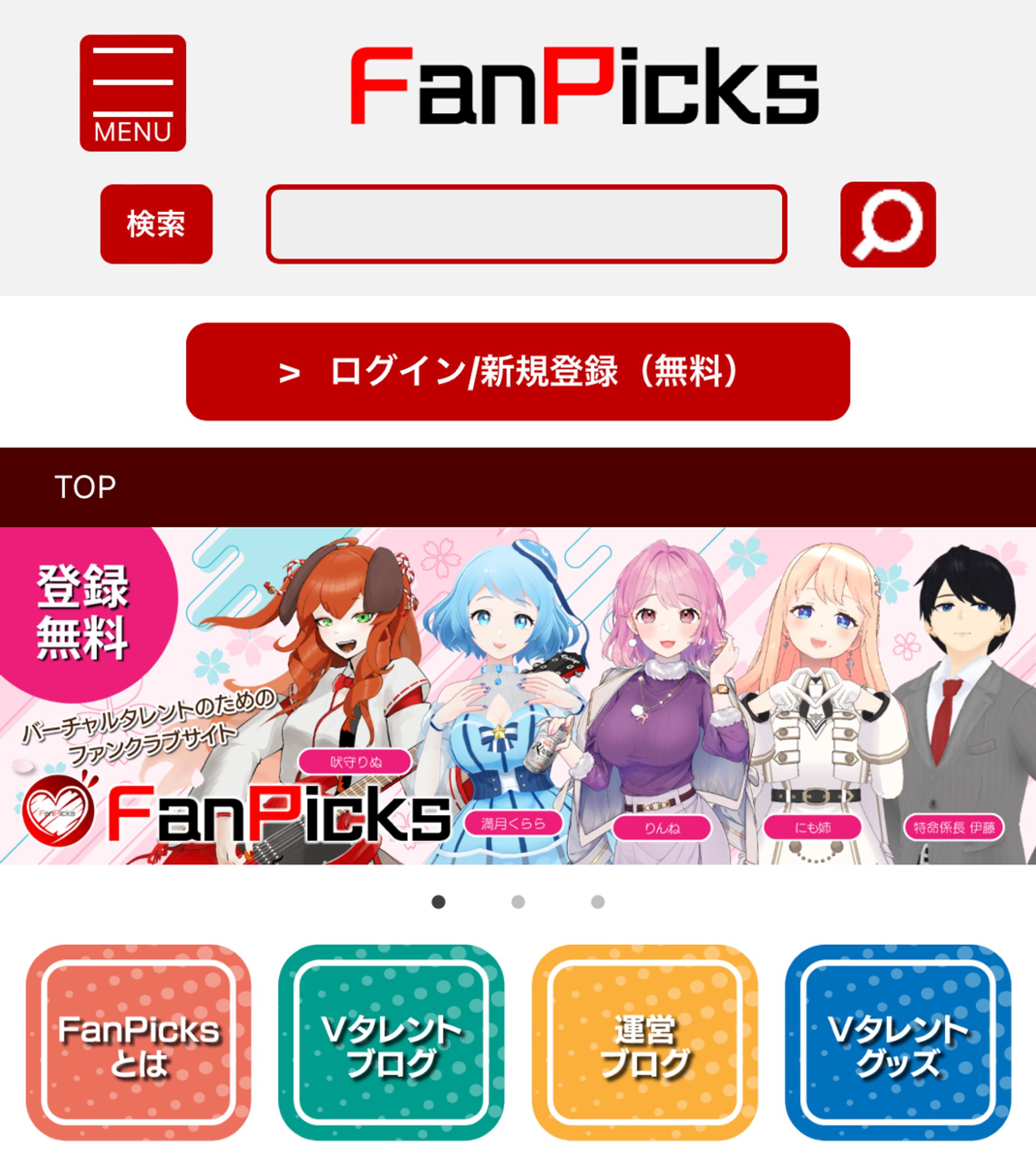Viewport: 1036px width, 1167px height.
Task: Tap the 検索 button
Action: click(157, 224)
